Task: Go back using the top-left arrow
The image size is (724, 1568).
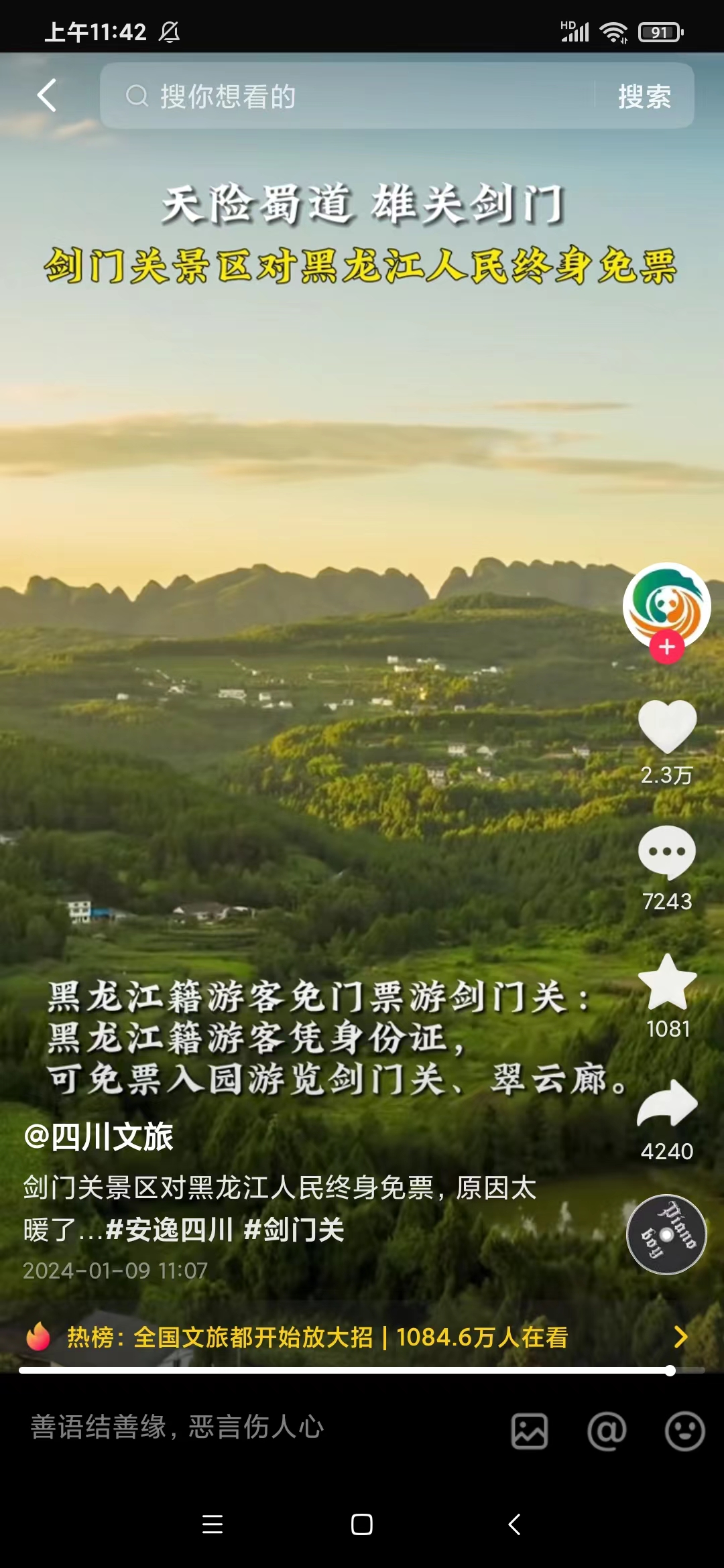Action: [46, 96]
